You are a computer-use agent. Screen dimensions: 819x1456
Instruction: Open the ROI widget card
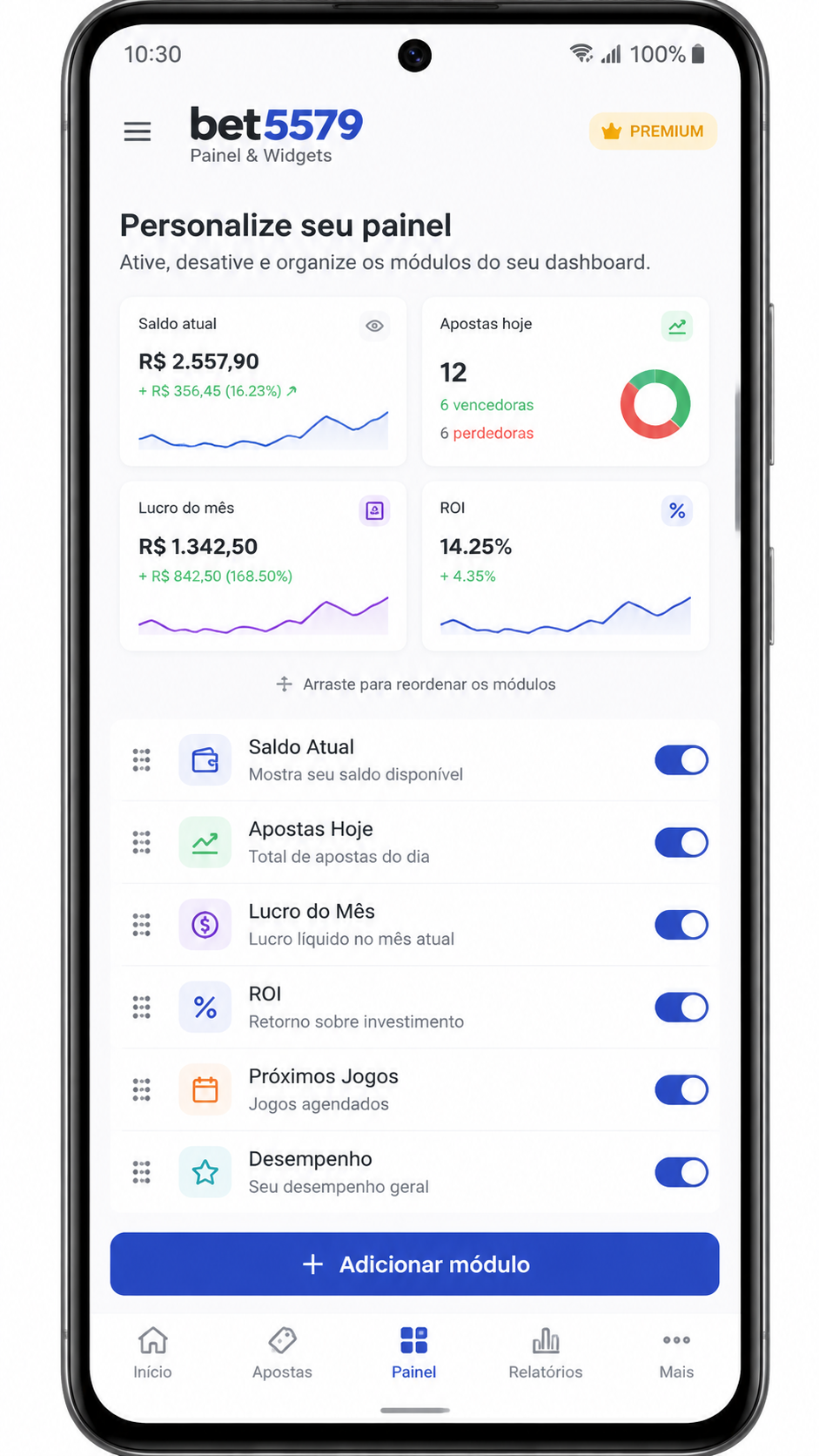pos(565,566)
